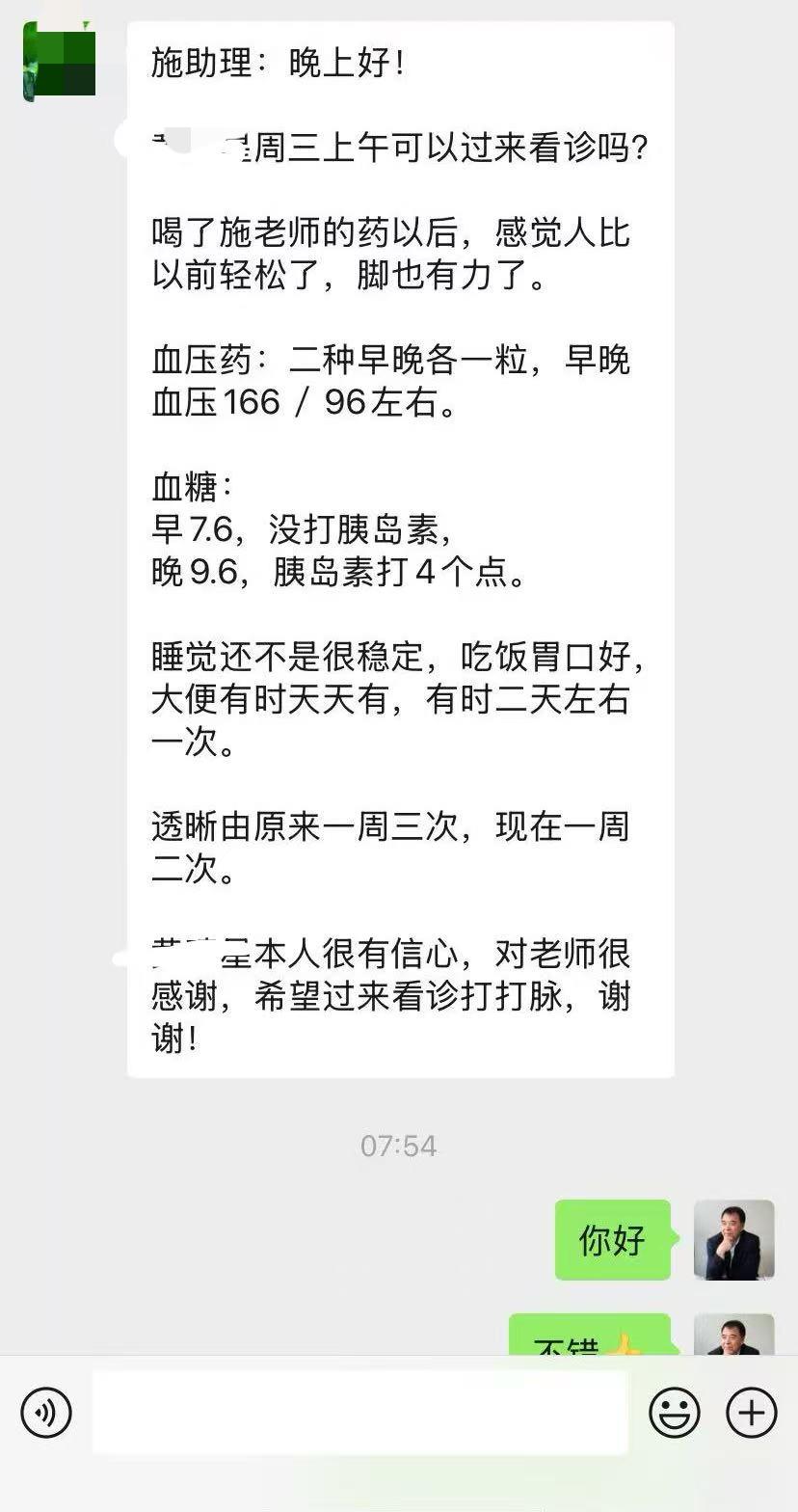798x1512 pixels.
Task: Tap the speaker icon at bottom left
Action: (45, 1412)
